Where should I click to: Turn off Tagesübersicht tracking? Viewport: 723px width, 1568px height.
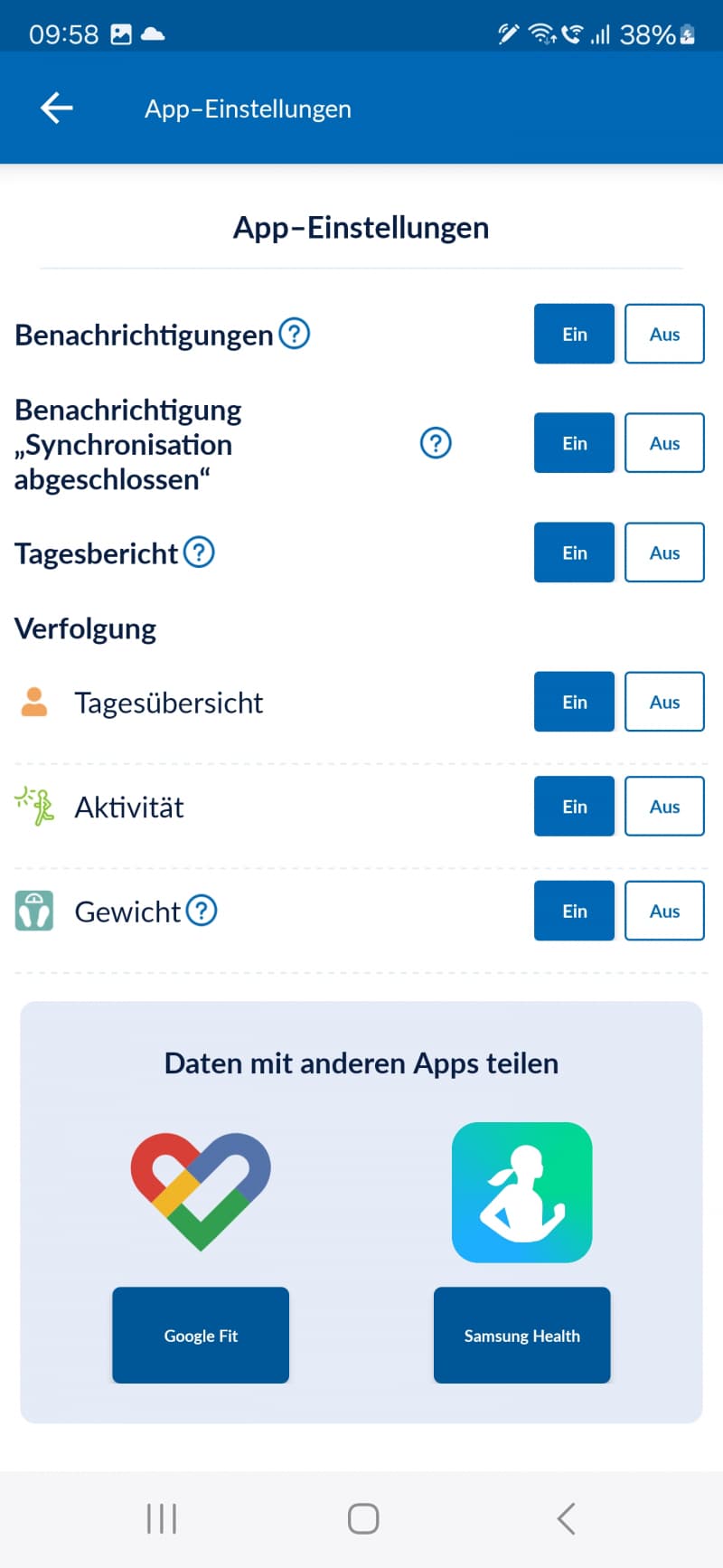(664, 702)
